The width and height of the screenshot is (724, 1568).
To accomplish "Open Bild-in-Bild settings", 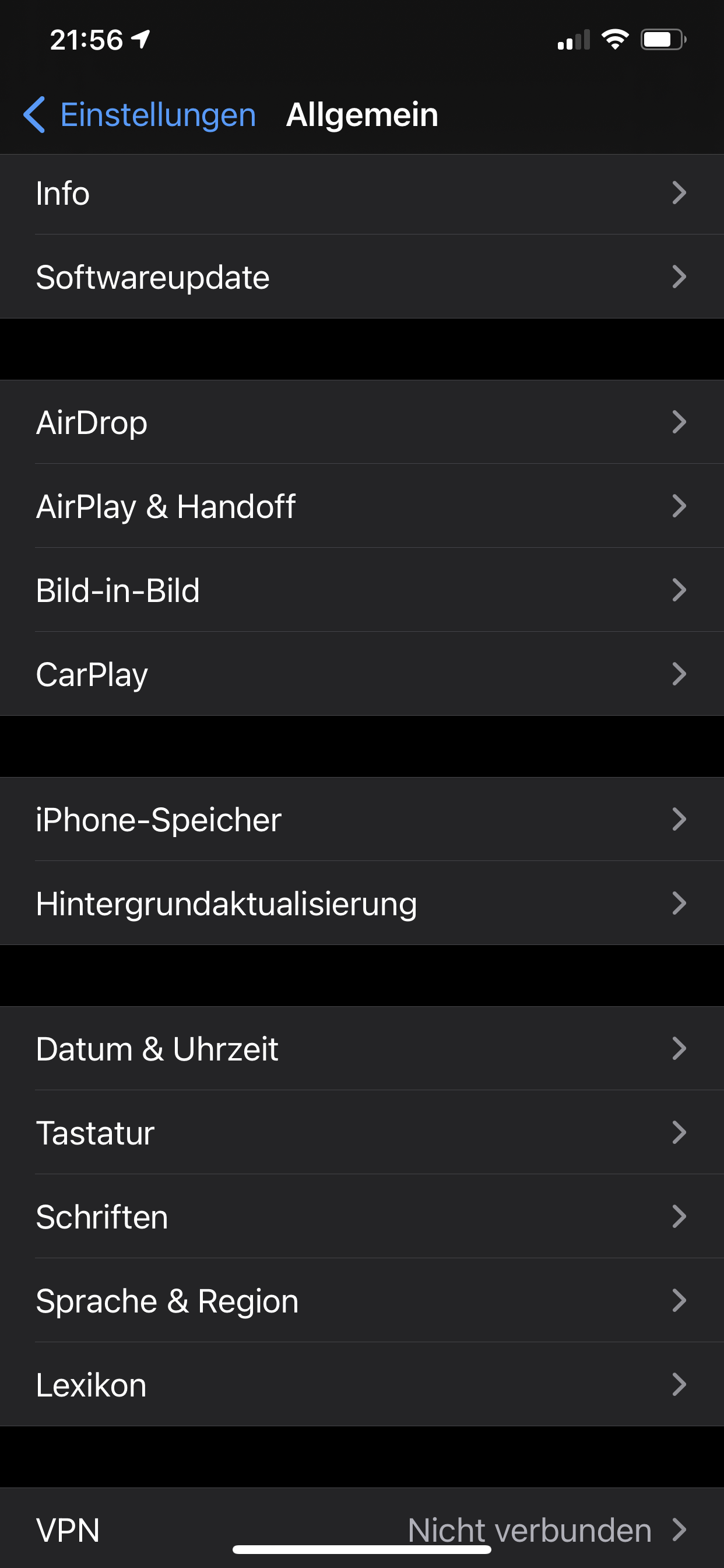I will tap(361, 590).
